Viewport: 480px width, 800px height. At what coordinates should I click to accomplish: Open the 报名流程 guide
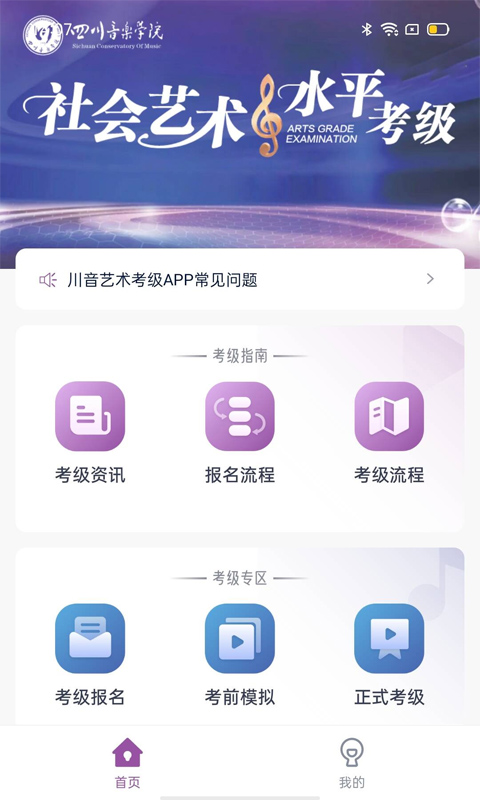pyautogui.click(x=240, y=432)
